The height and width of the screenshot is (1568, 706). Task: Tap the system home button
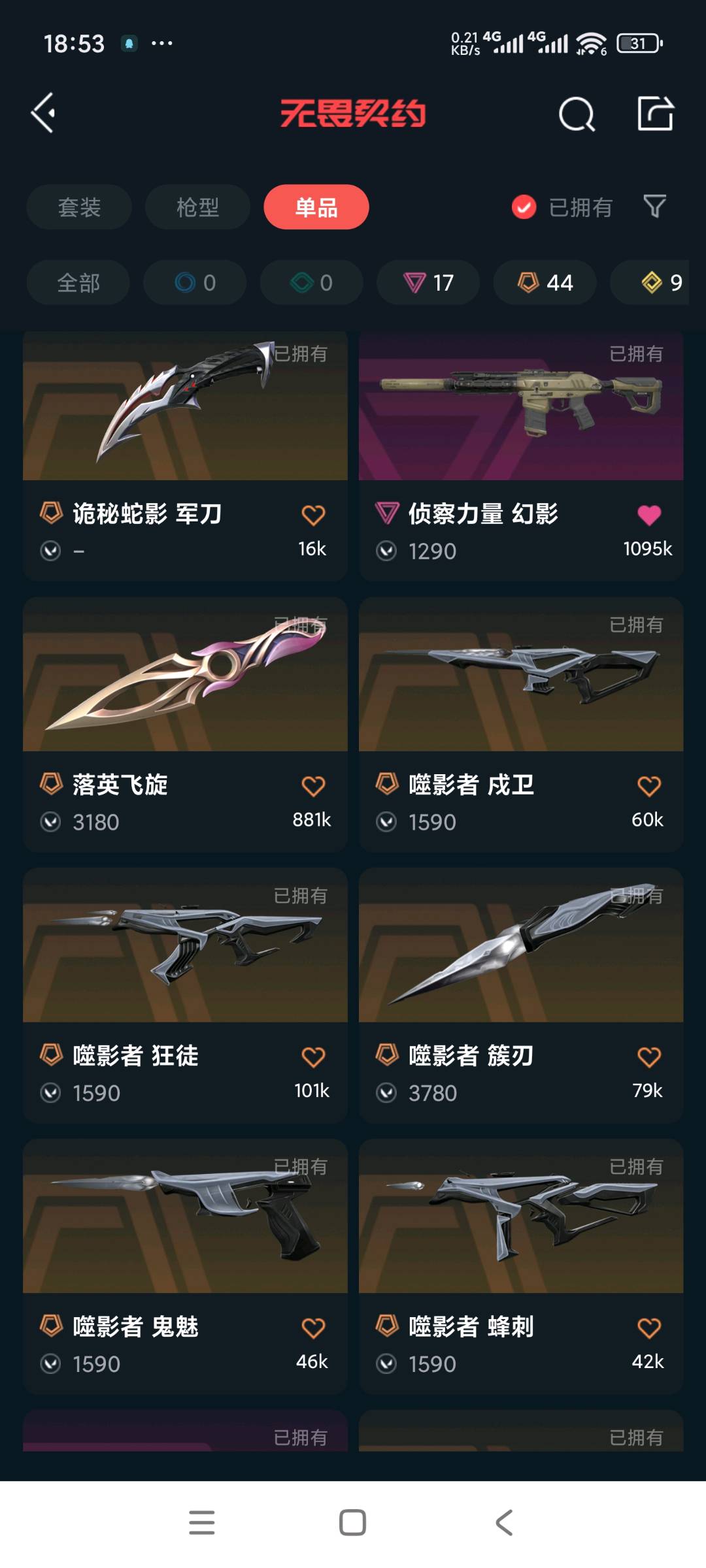tap(352, 1522)
